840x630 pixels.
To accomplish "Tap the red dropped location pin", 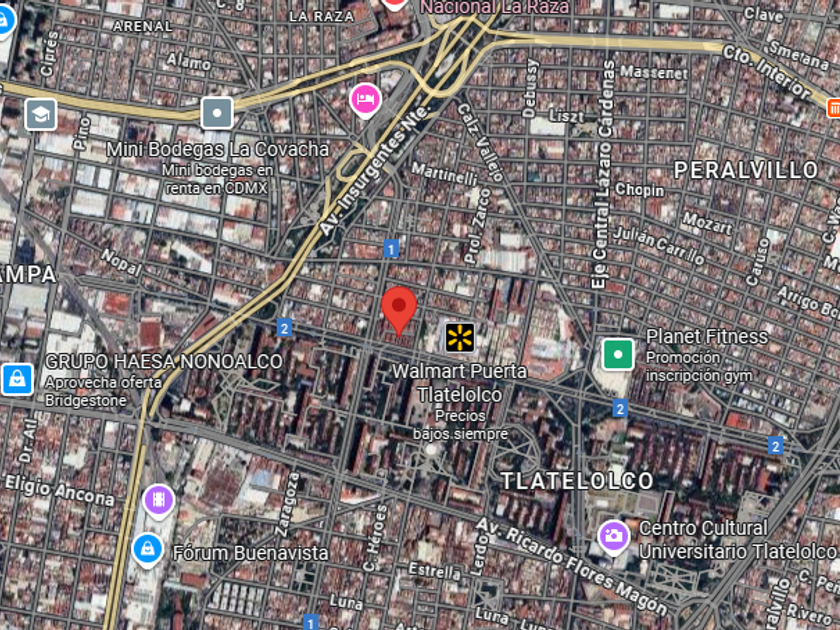I will point(400,308).
